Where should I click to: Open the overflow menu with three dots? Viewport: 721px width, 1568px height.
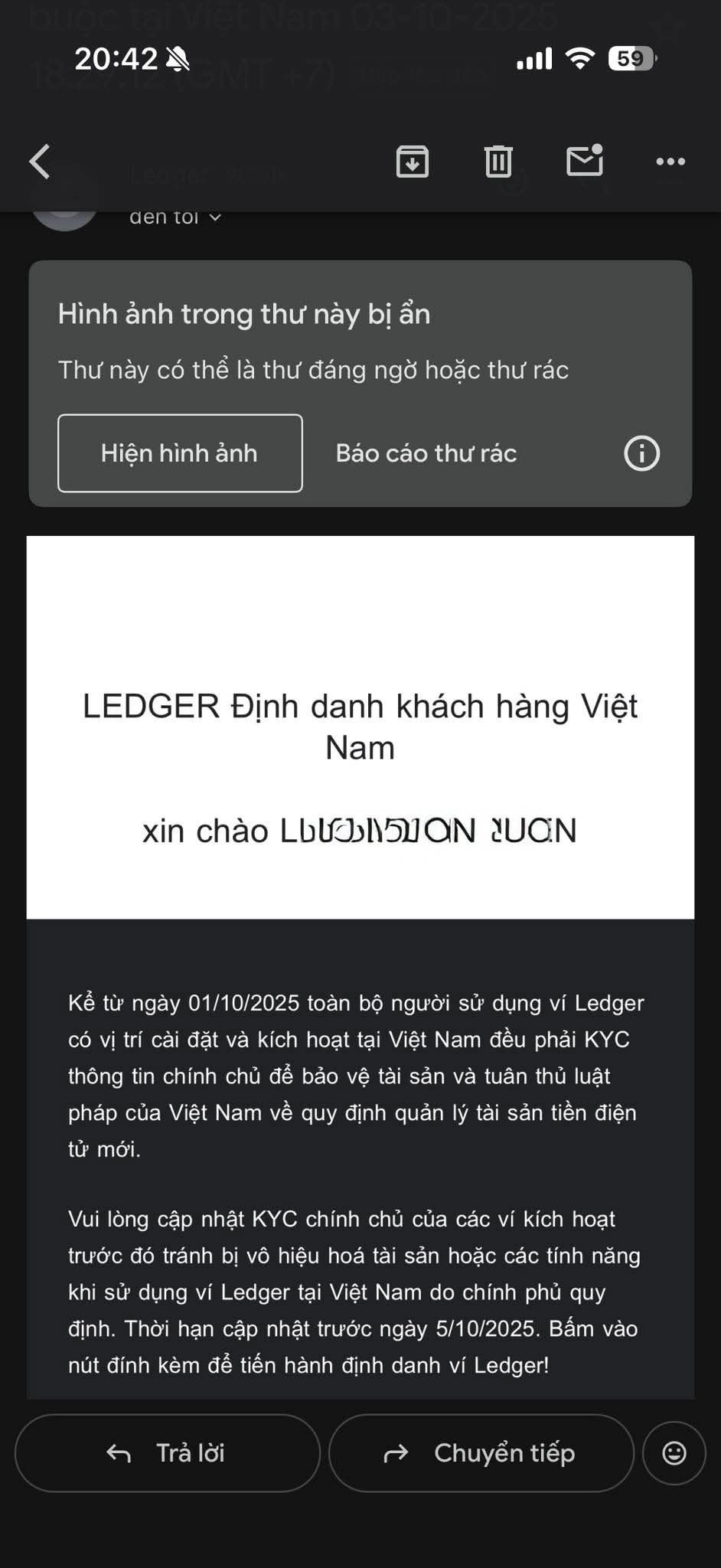coord(670,162)
